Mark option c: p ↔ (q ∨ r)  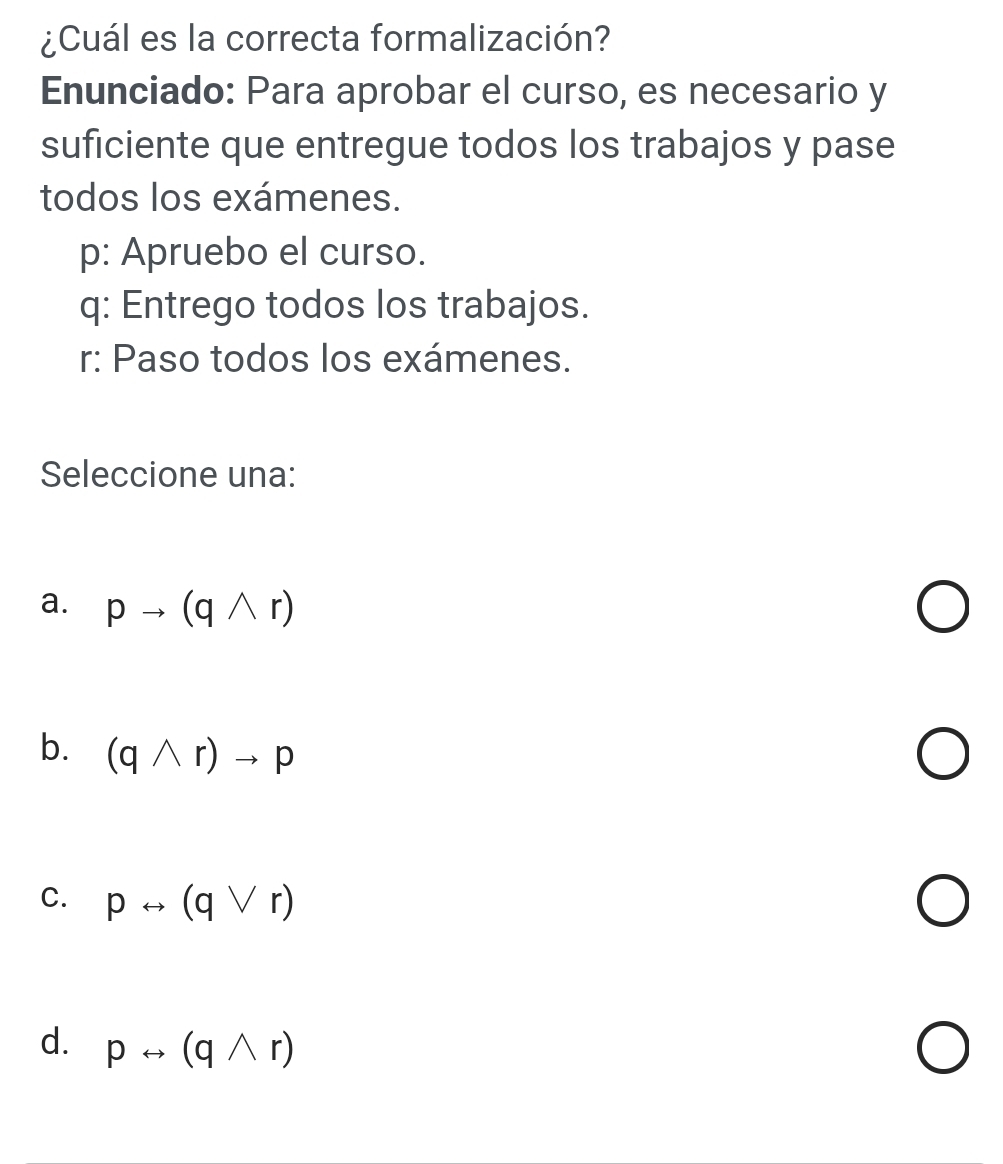[x=942, y=903]
